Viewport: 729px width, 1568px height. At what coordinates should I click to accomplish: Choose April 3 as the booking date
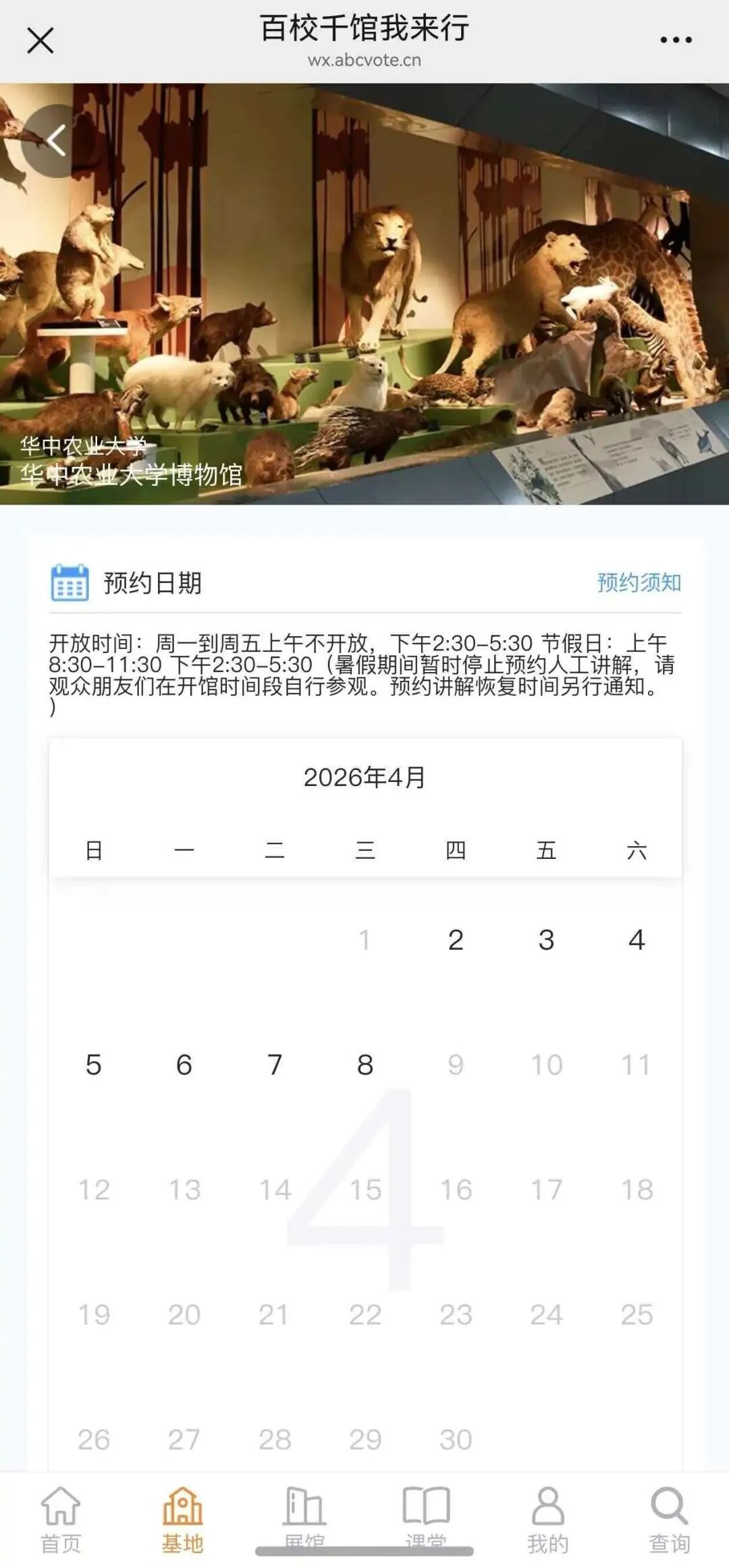pos(546,940)
